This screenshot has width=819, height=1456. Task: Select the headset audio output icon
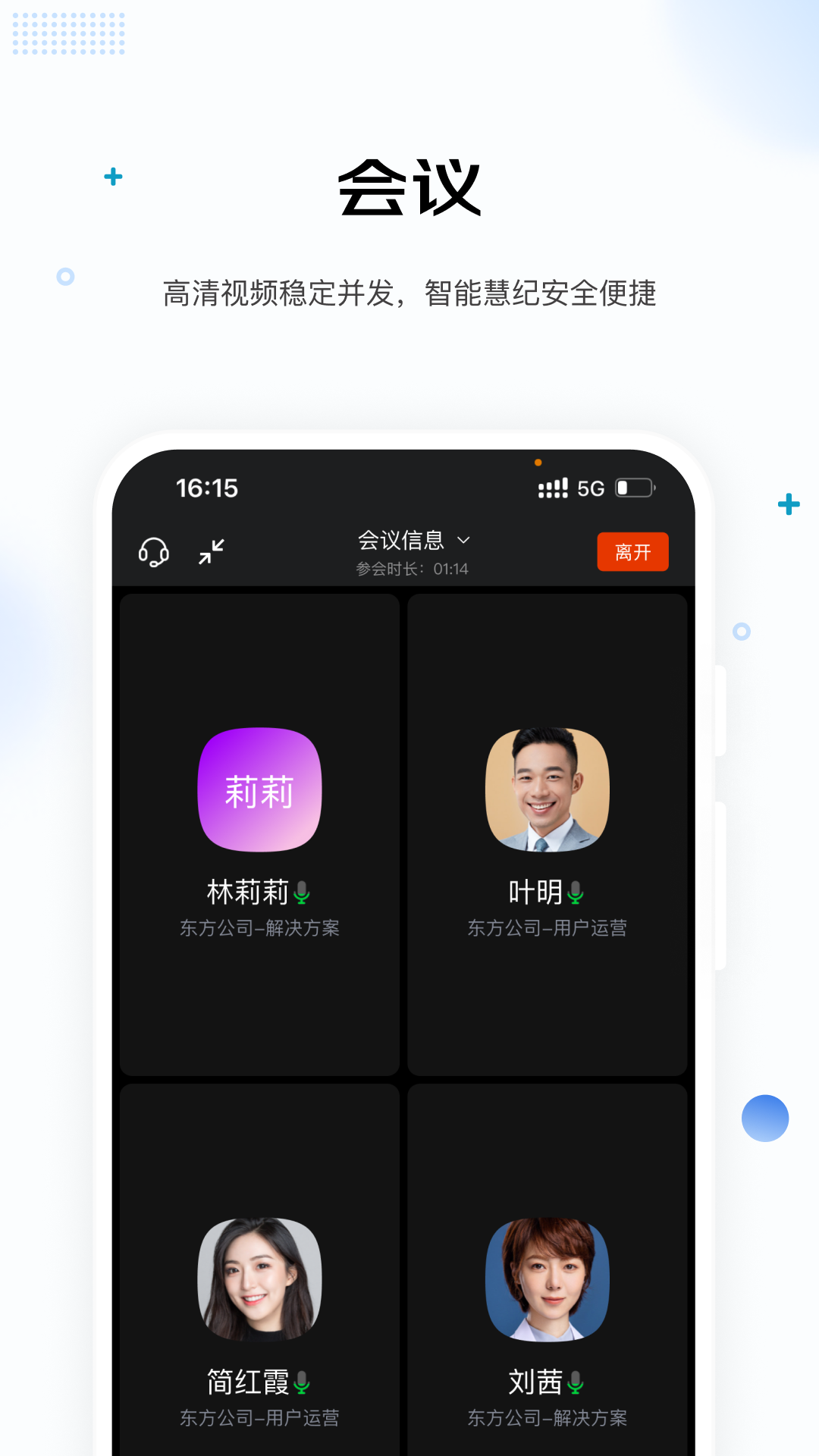point(152,551)
